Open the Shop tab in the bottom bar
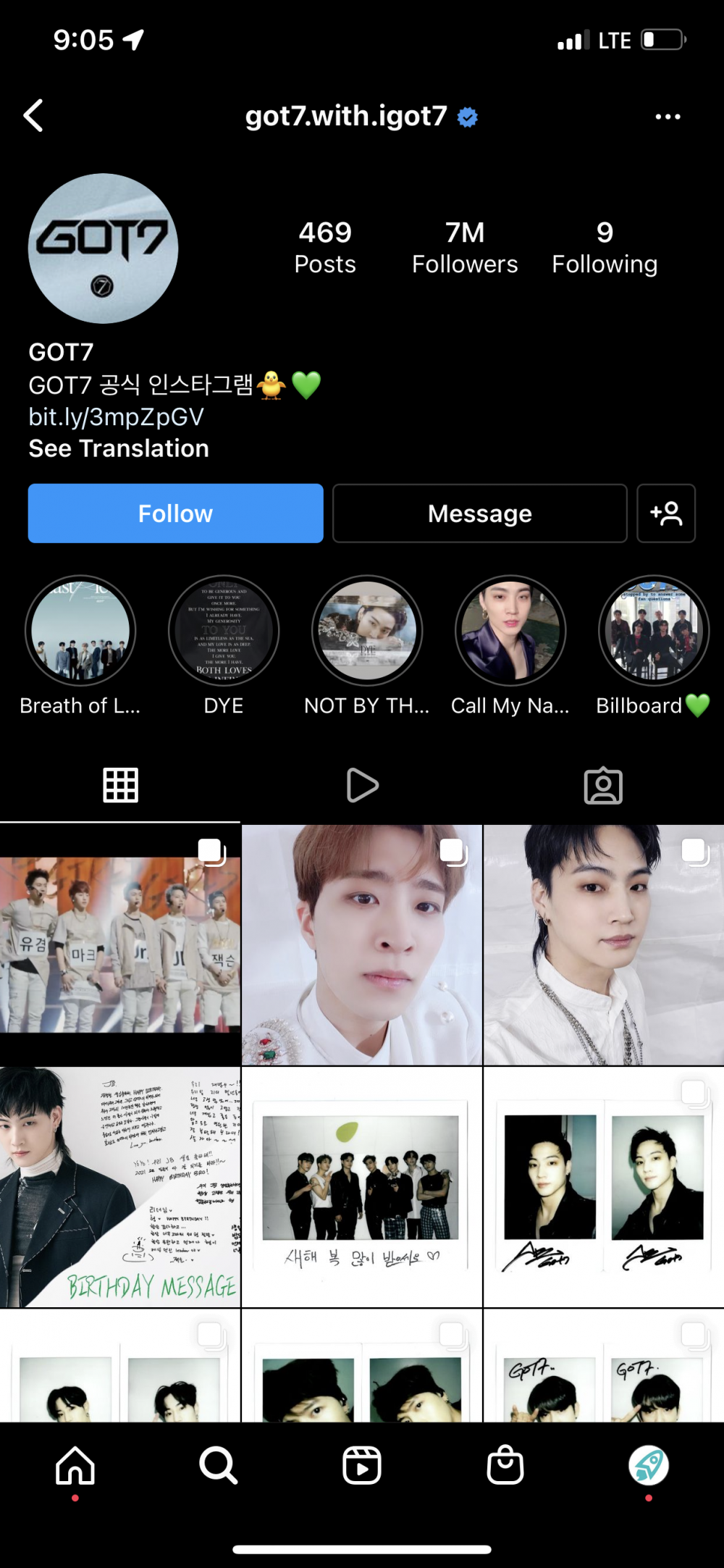The image size is (724, 1568). [505, 1465]
